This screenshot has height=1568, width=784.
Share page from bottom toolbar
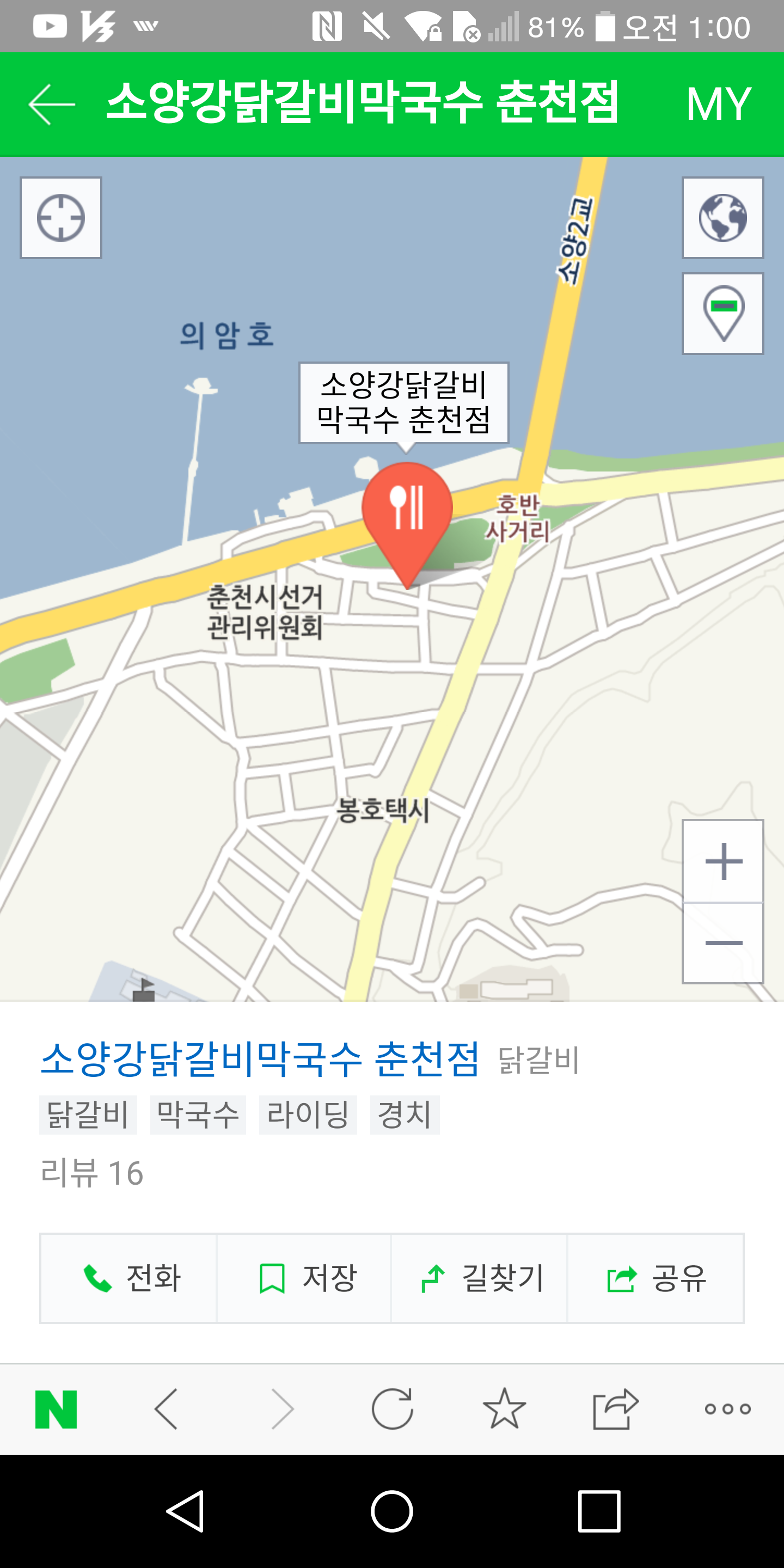click(615, 1409)
